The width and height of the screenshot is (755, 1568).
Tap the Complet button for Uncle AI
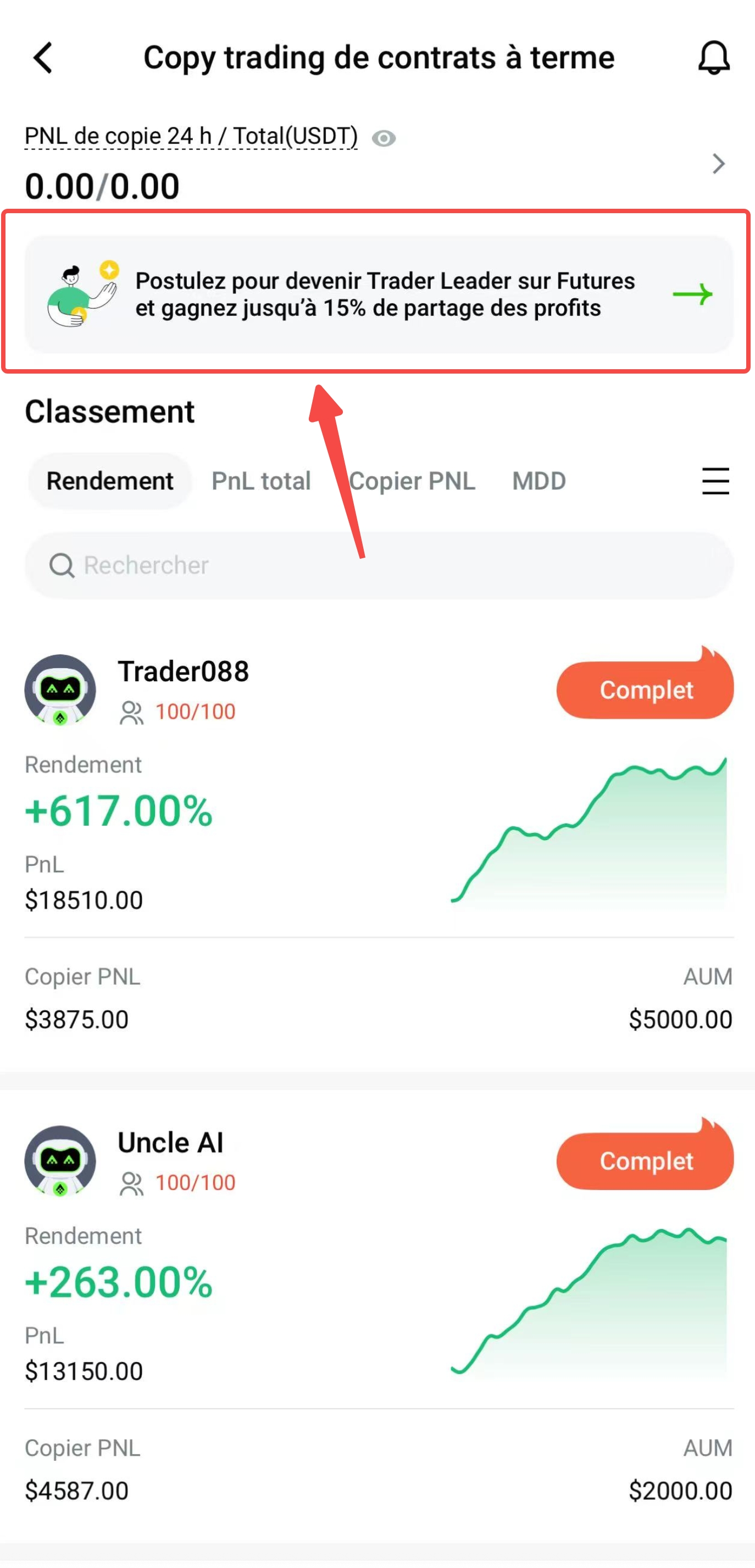pyautogui.click(x=645, y=1161)
